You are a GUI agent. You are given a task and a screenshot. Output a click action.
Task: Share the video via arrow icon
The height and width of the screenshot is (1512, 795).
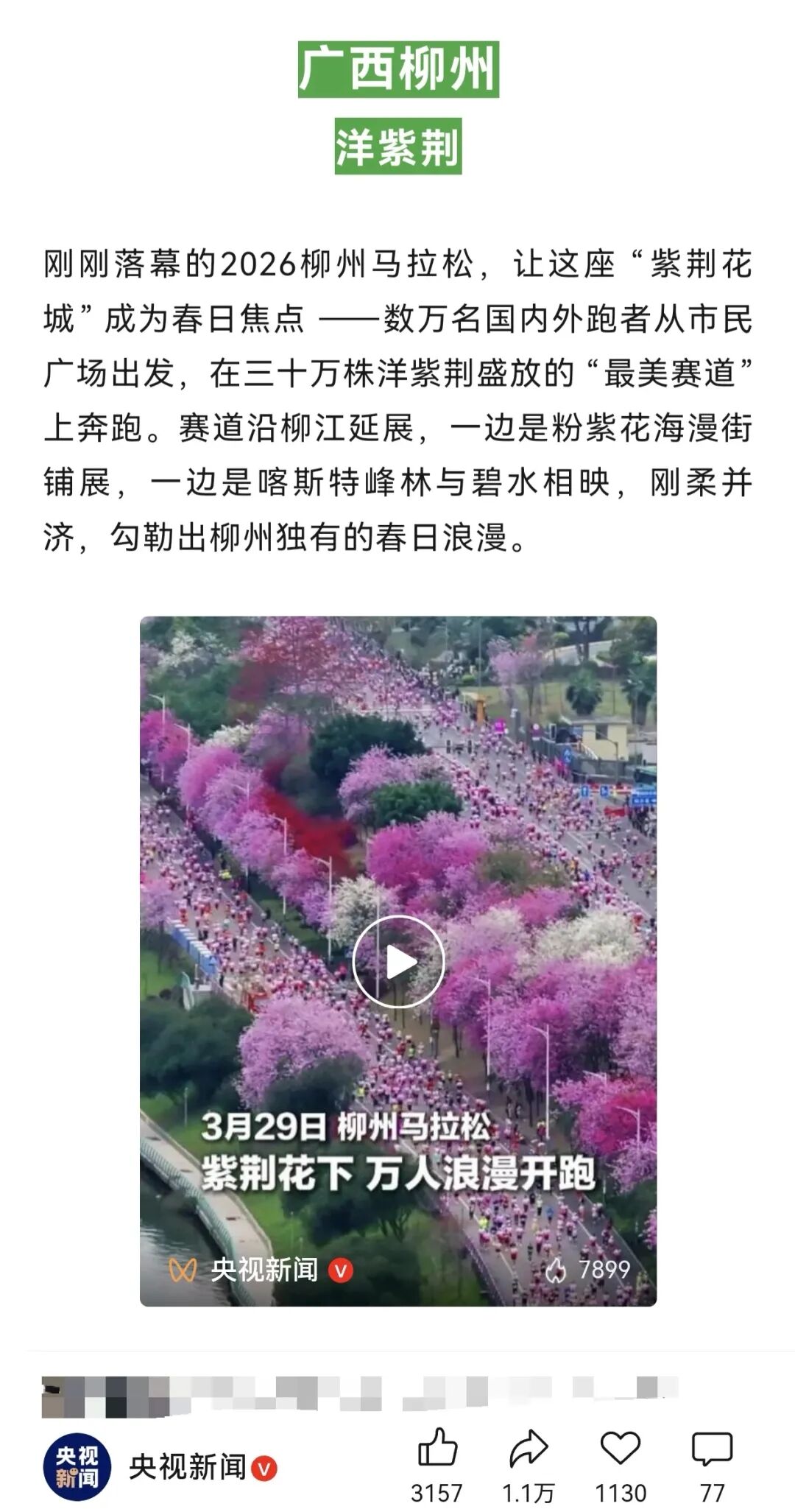tap(529, 1447)
